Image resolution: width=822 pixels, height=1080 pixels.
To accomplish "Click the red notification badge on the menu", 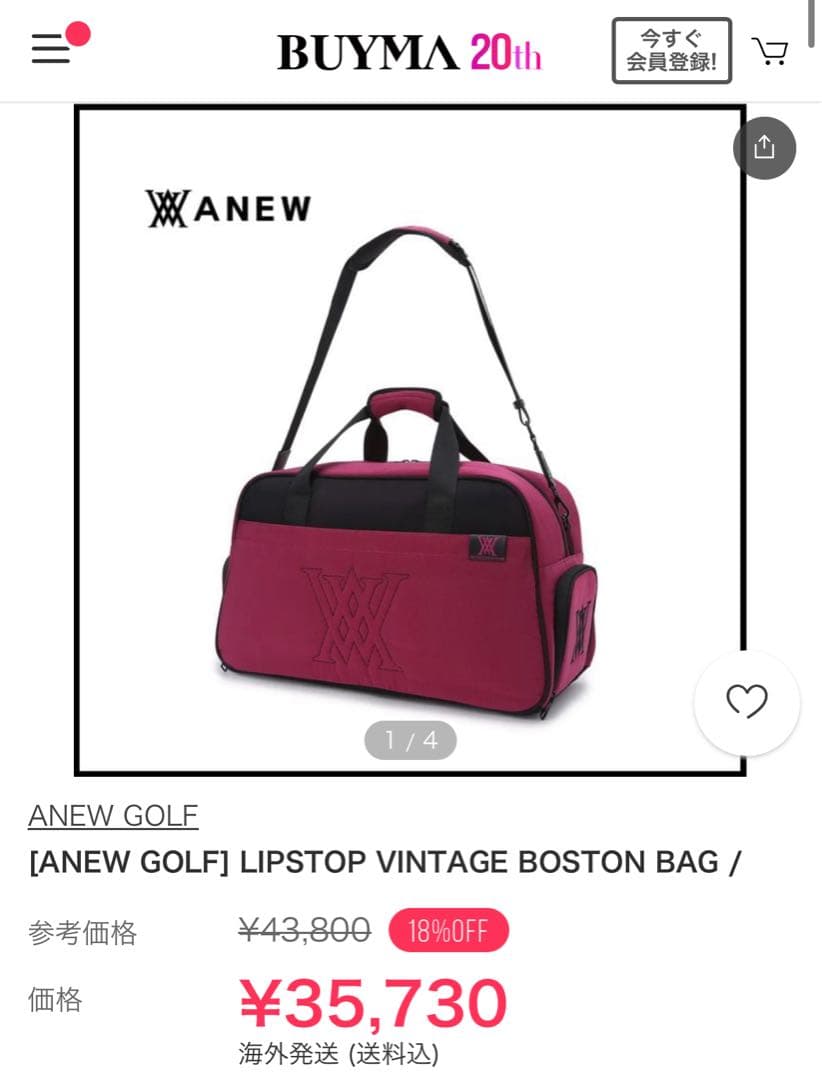I will pyautogui.click(x=80, y=32).
